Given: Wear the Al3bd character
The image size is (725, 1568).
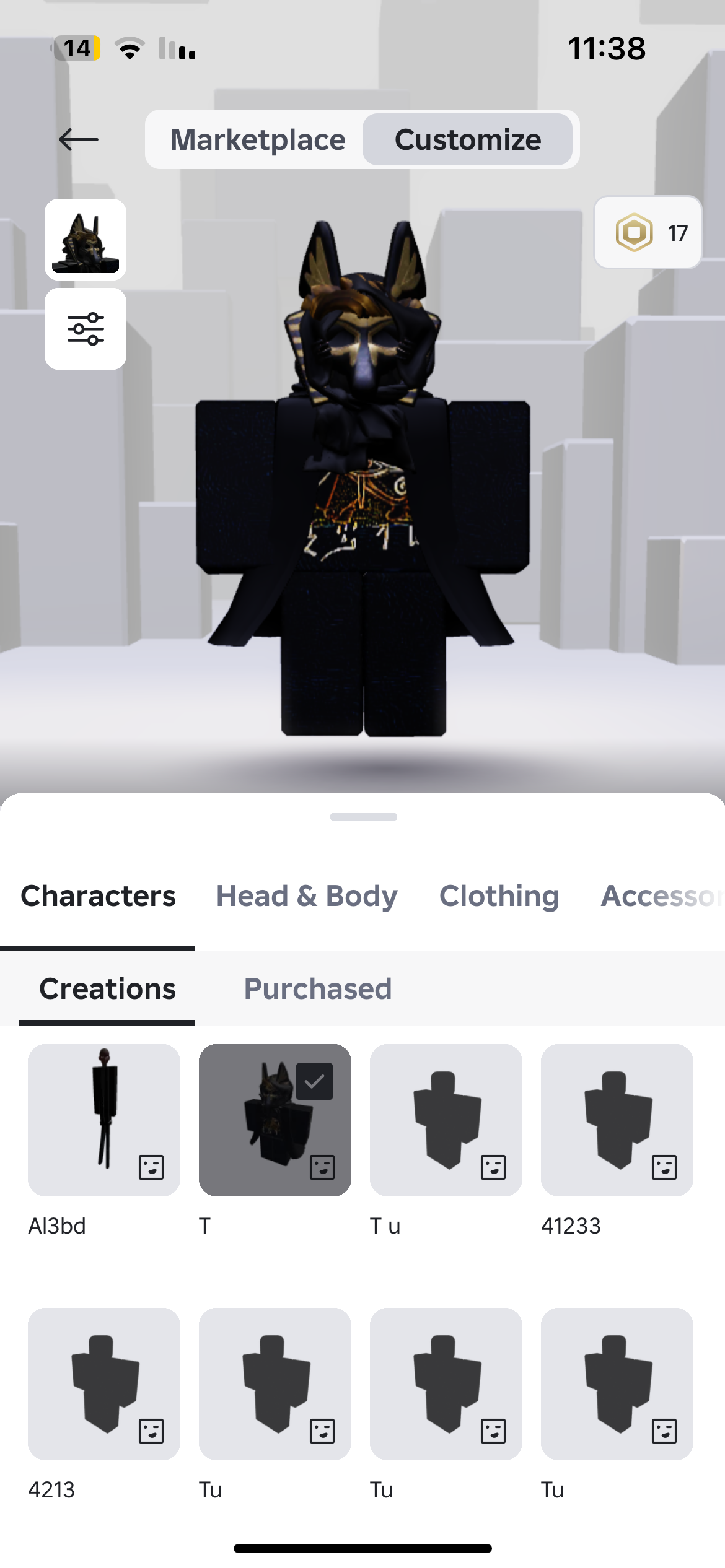Looking at the screenshot, I should click(104, 1120).
